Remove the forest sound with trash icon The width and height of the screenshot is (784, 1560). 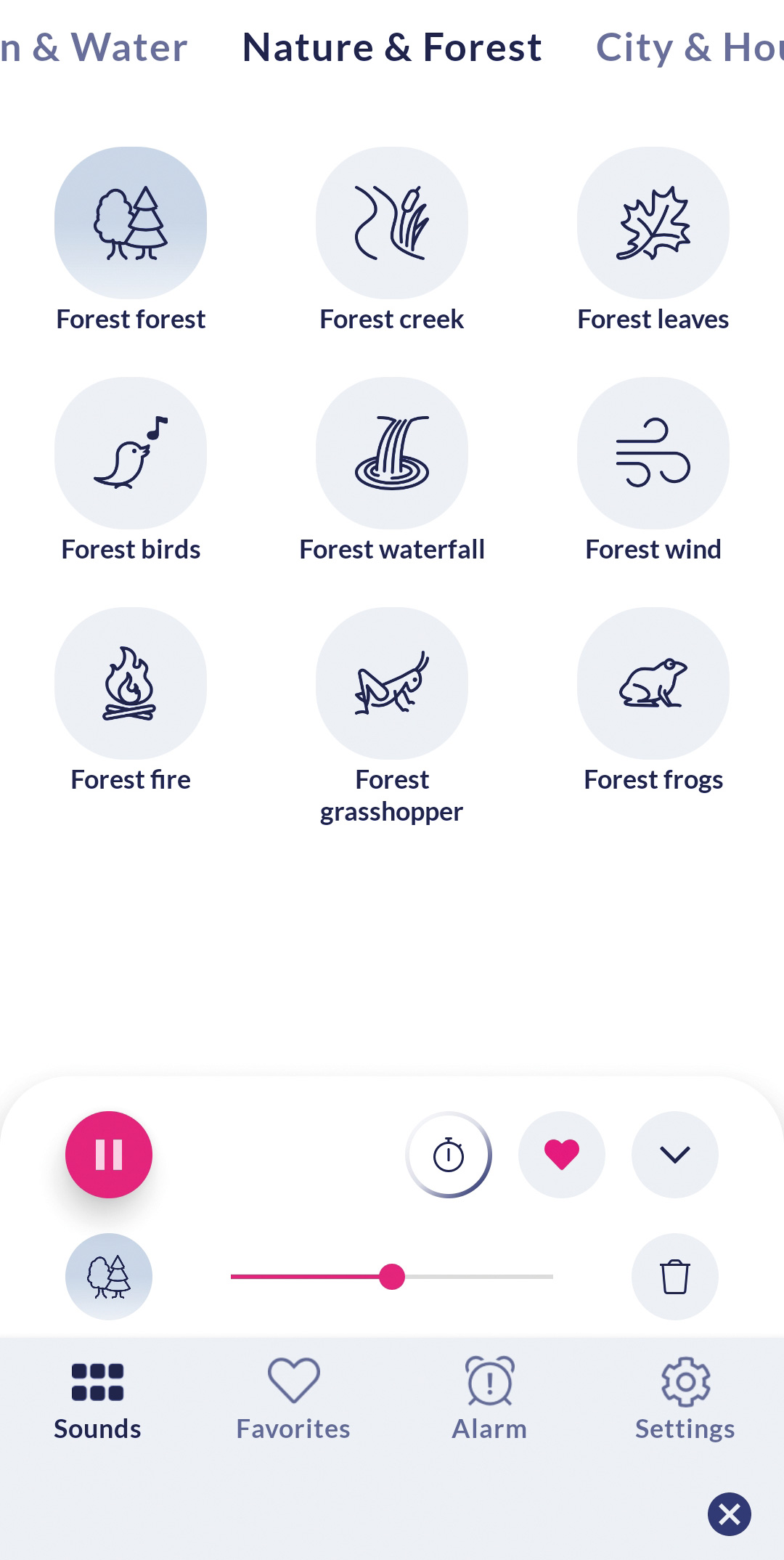675,1276
